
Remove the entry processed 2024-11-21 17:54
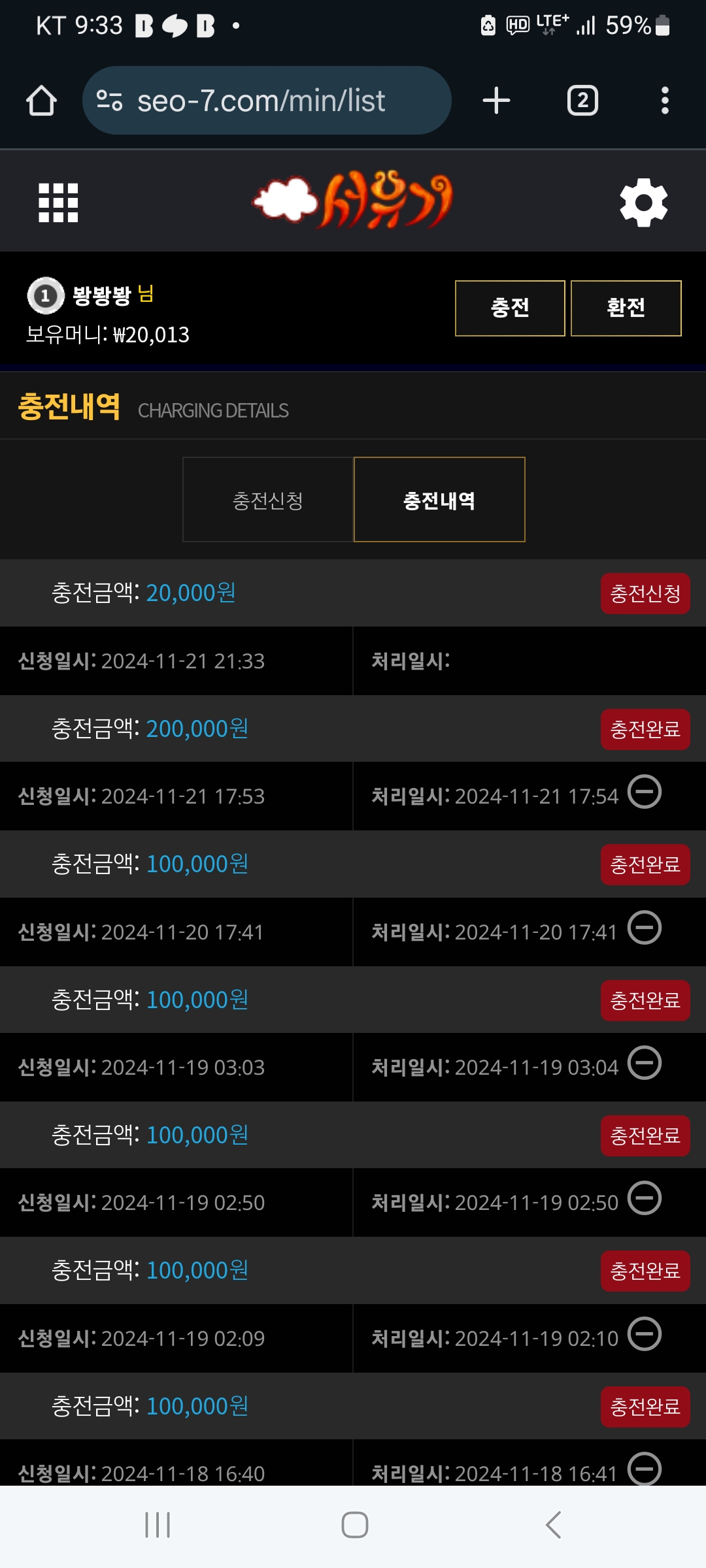tap(645, 792)
